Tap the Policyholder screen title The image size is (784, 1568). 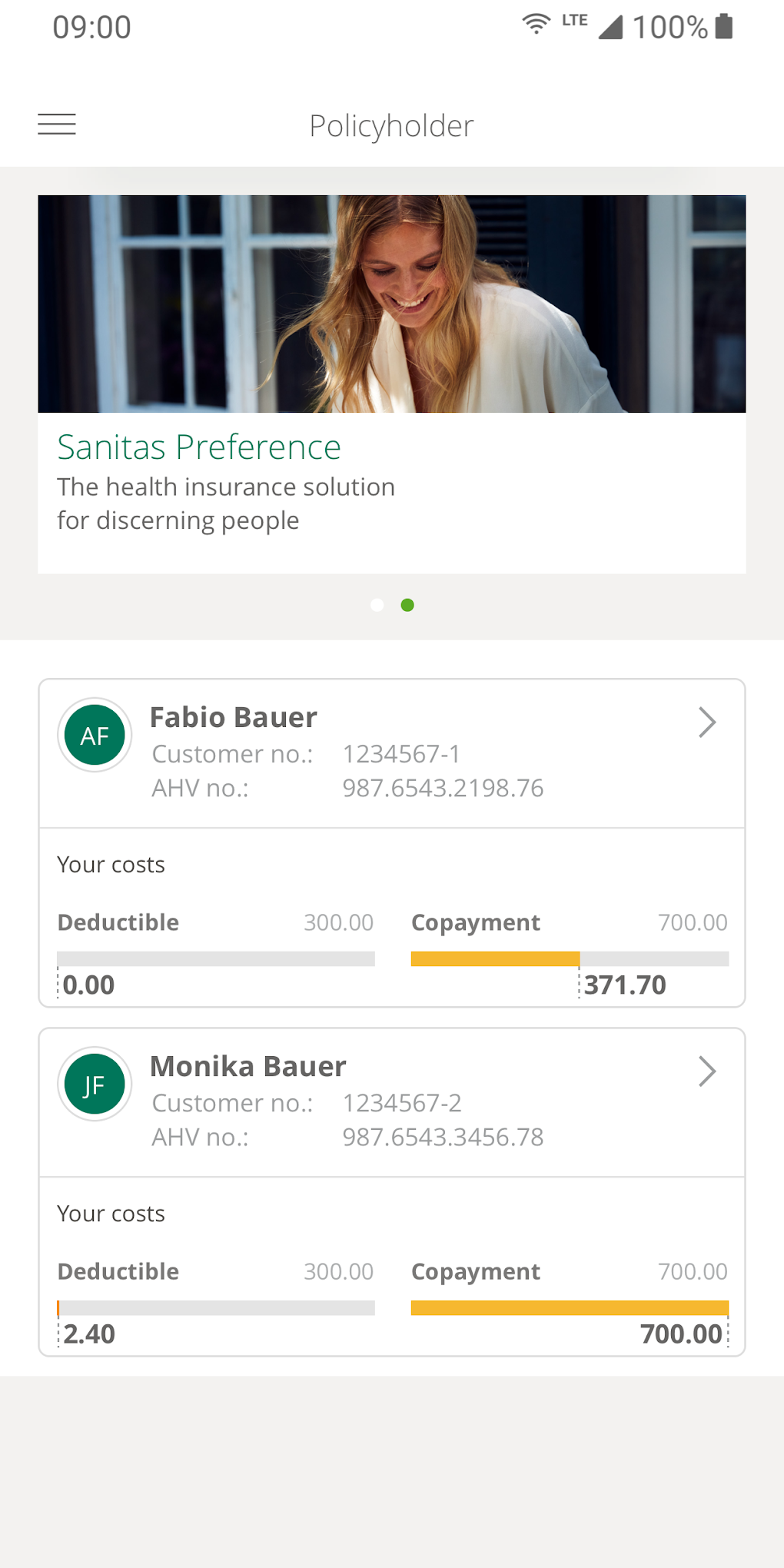point(391,125)
